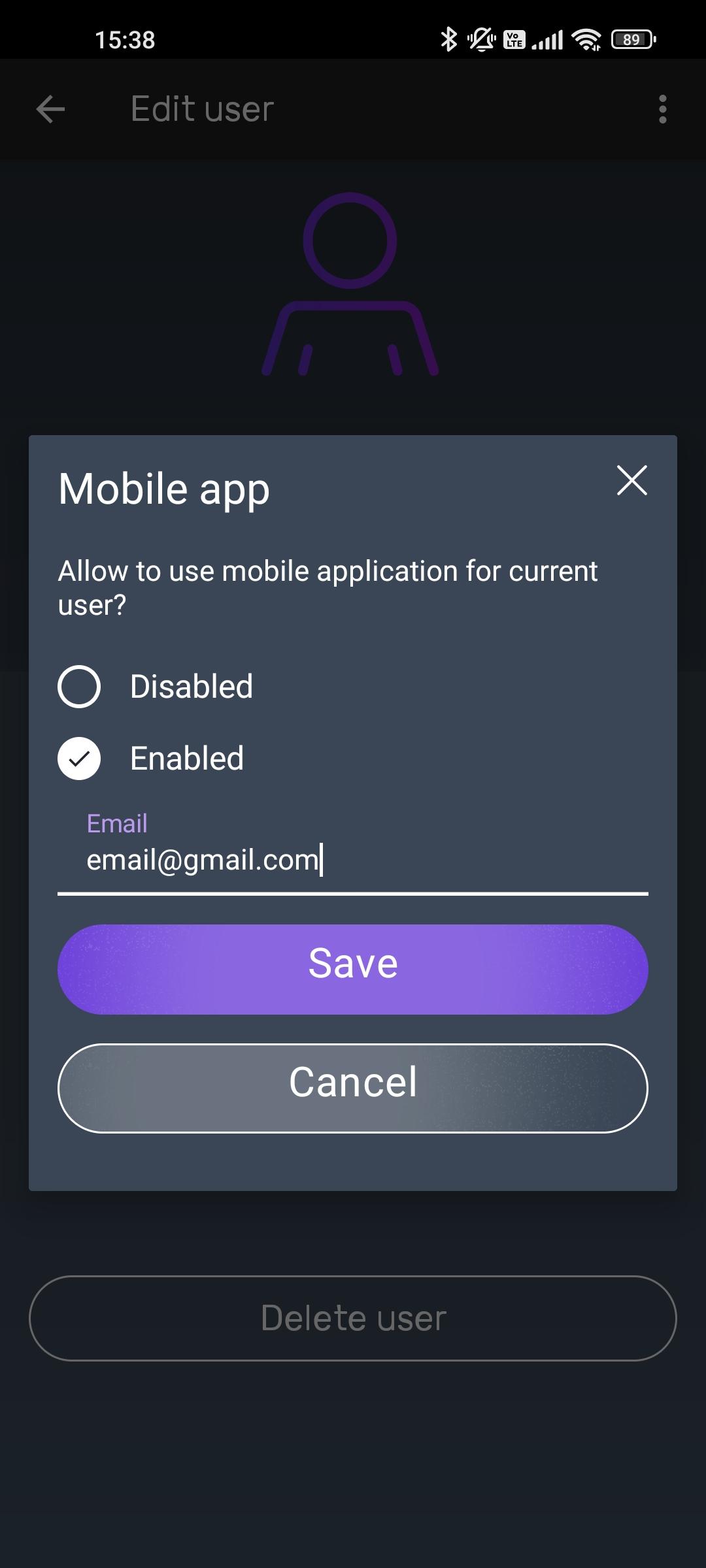Select the Disabled option
This screenshot has height=1568, width=706.
(79, 687)
